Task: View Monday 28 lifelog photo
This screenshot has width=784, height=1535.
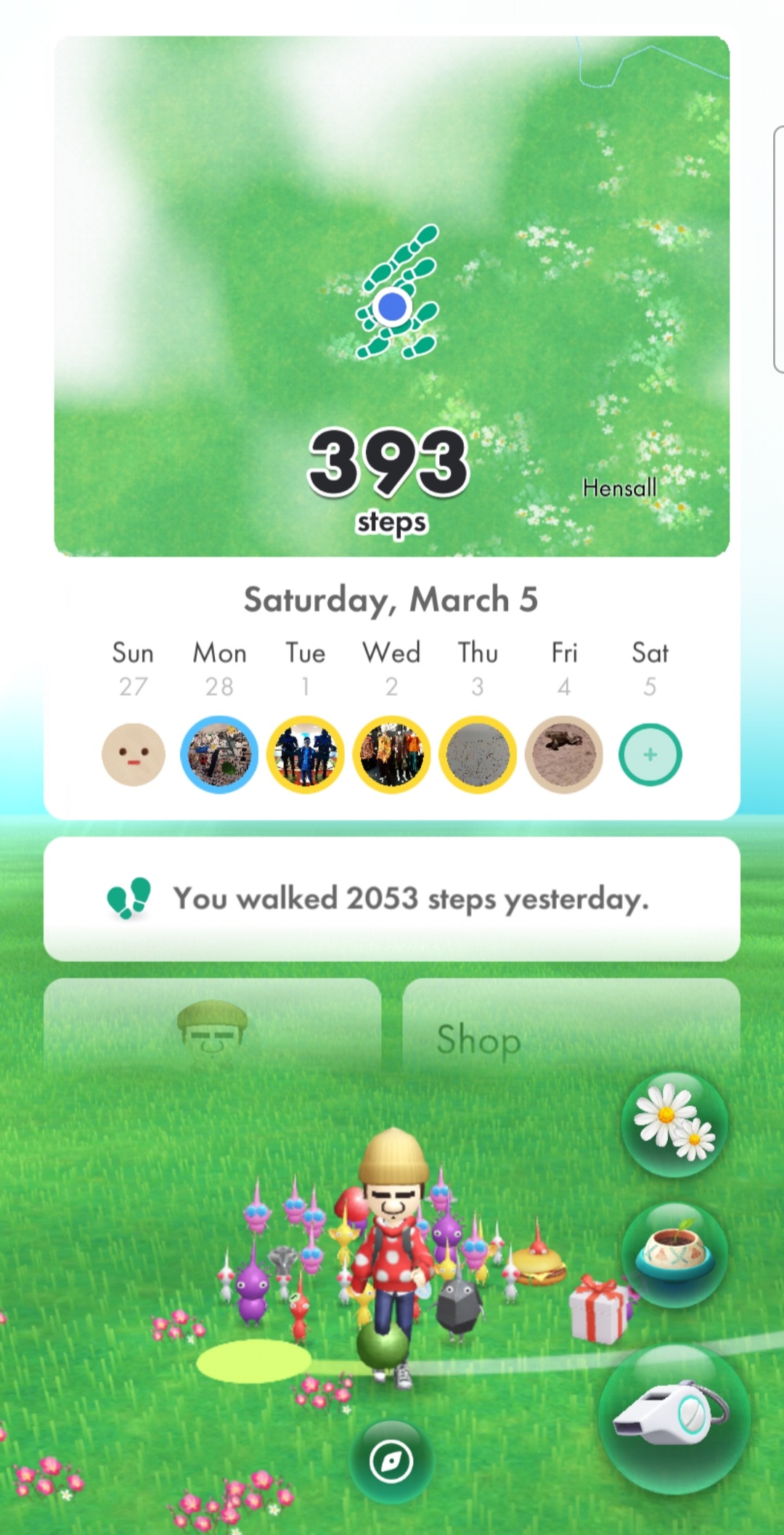Action: pos(219,754)
